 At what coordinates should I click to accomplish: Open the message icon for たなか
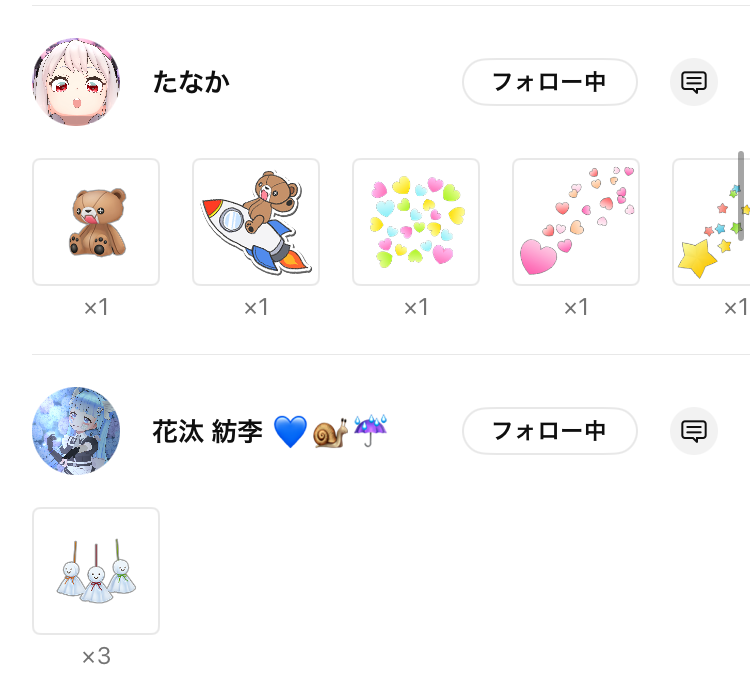click(693, 82)
